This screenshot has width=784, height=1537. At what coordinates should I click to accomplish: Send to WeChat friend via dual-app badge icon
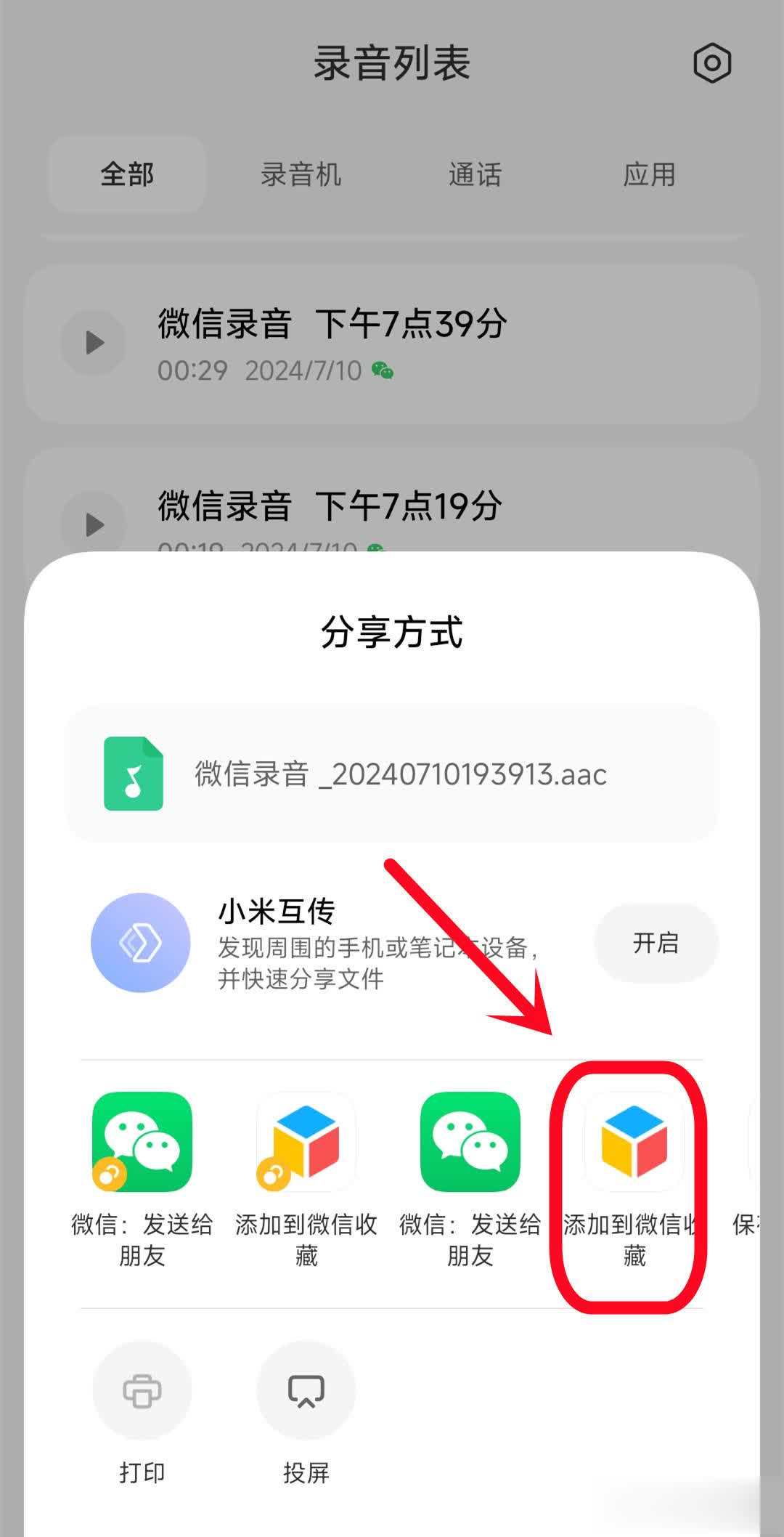pos(142,1142)
